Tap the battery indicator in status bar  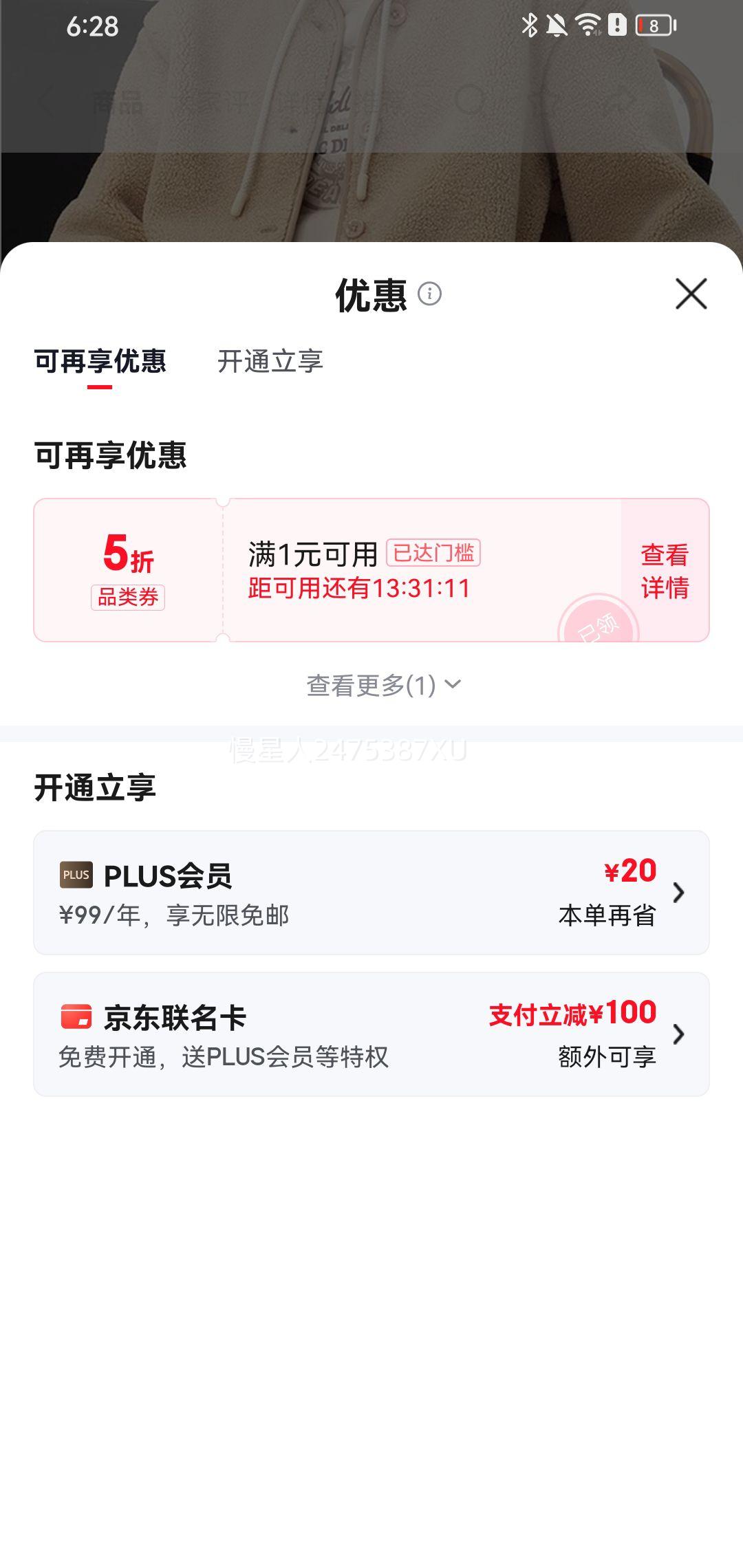(652, 25)
